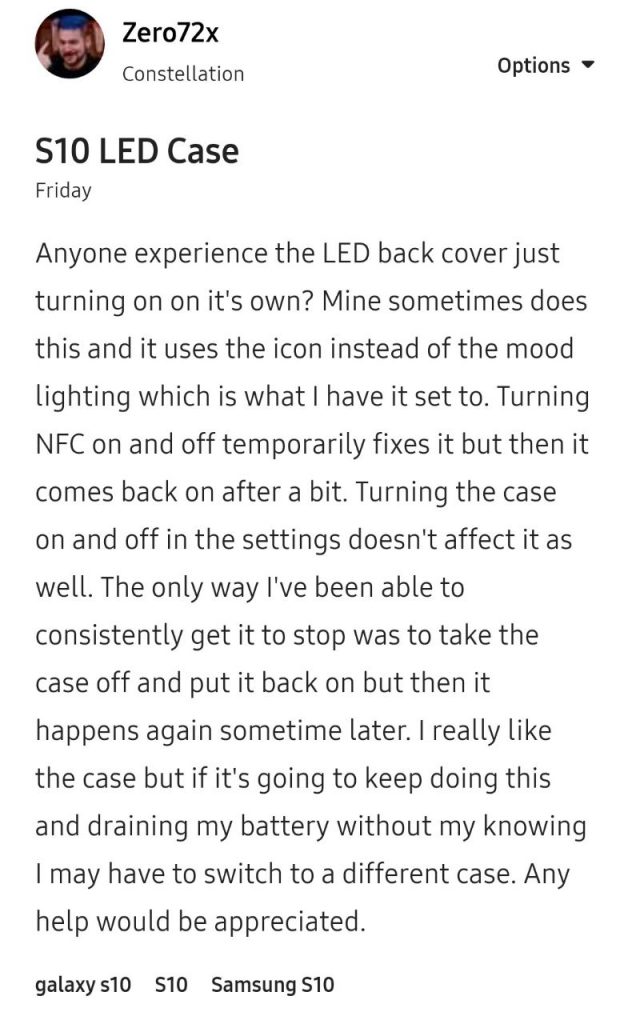Browse posts tagged "Samsung S10"
Image resolution: width=628 pixels, height=1024 pixels.
(x=272, y=985)
